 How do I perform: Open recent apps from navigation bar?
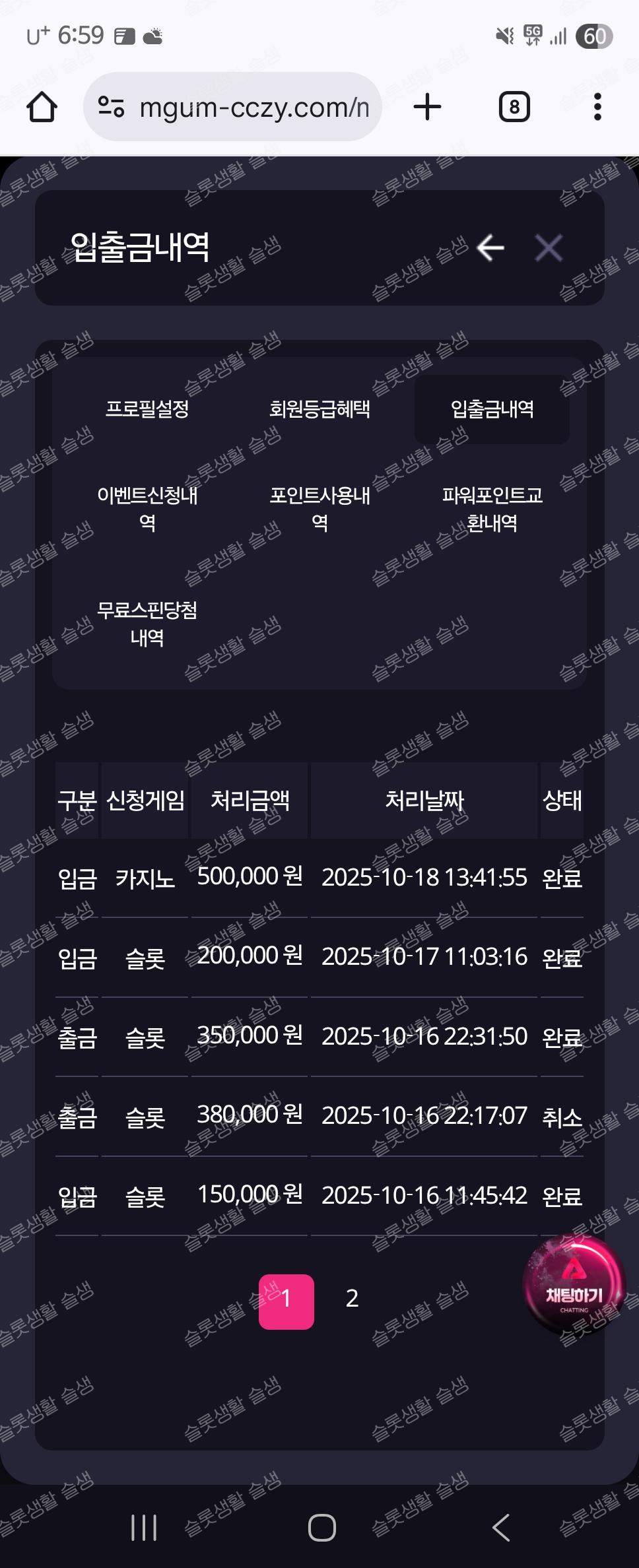click(144, 1527)
